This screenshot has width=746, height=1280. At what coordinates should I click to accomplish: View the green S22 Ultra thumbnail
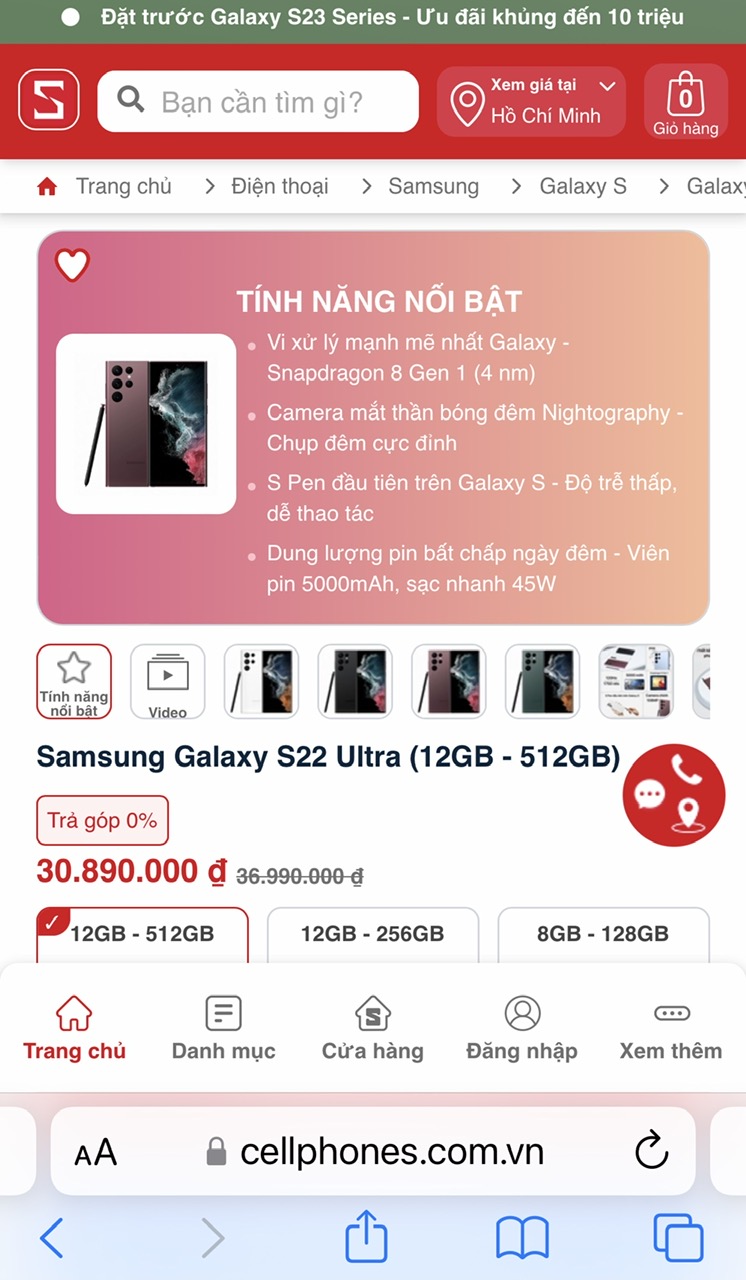click(542, 682)
